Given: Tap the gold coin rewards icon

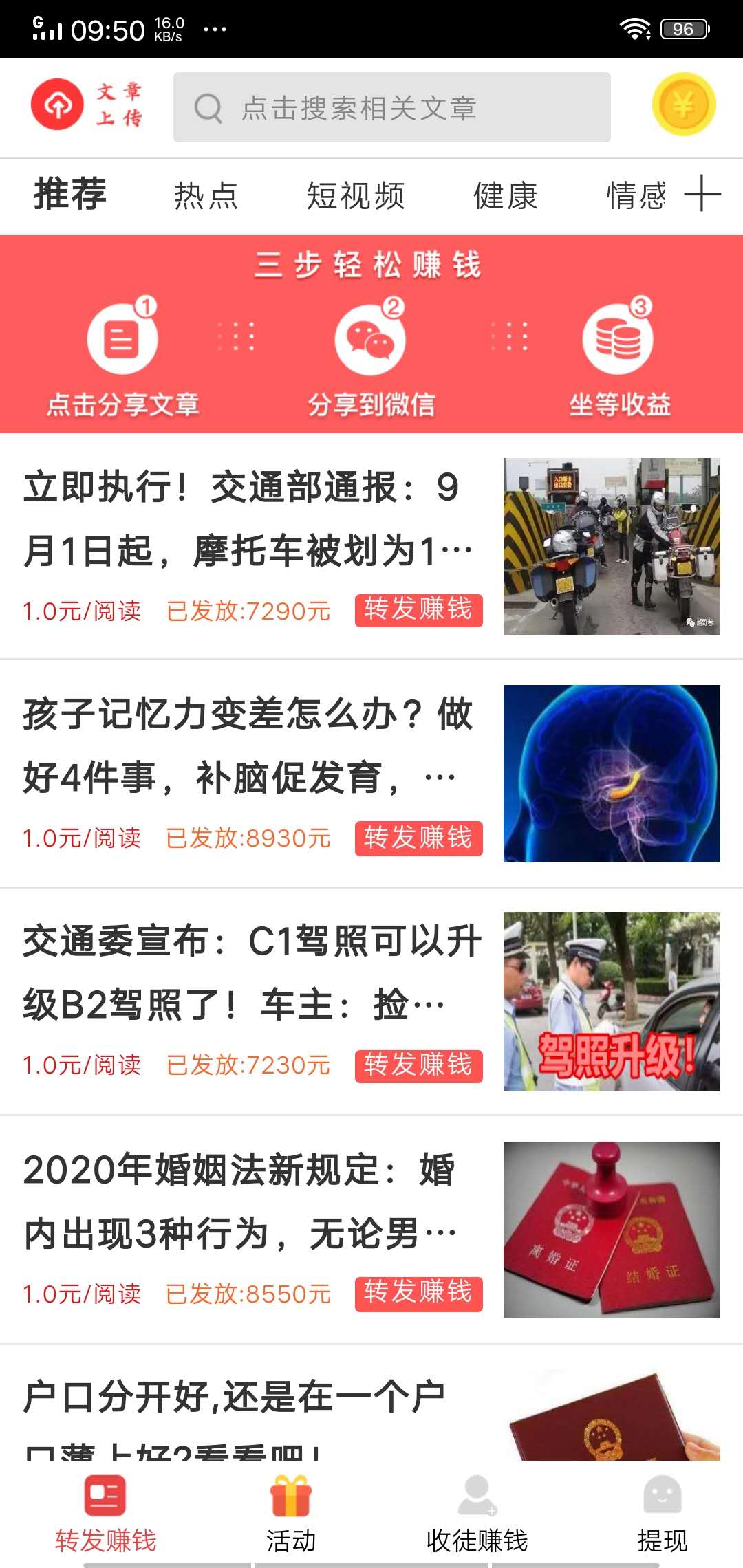Looking at the screenshot, I should coord(683,107).
